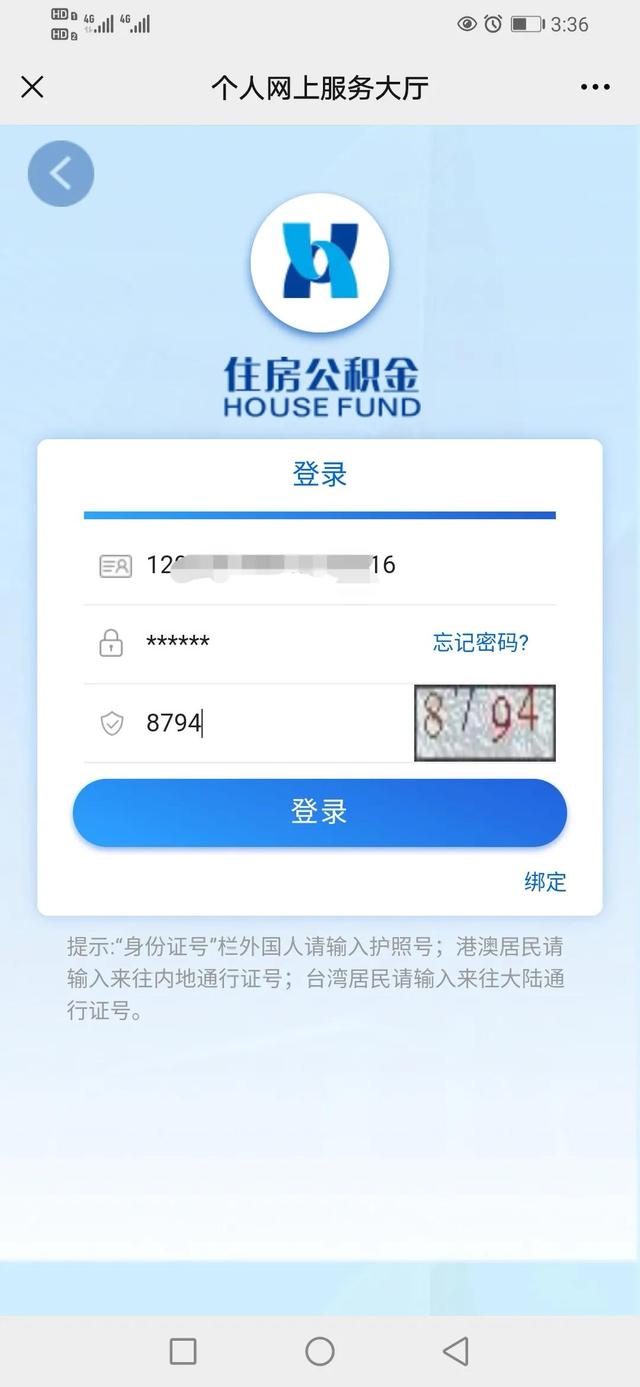This screenshot has width=640, height=1387.
Task: Go back using the round arrow button
Action: [x=61, y=174]
